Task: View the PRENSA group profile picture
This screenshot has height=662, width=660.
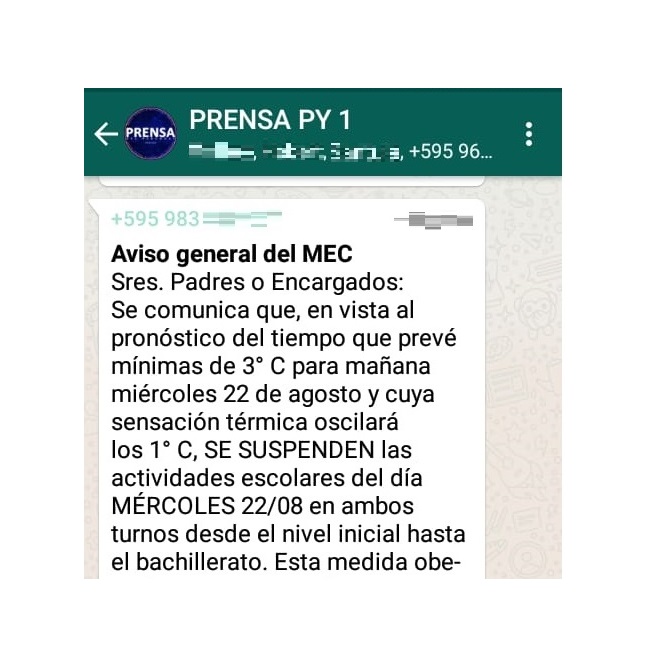Action: click(150, 134)
